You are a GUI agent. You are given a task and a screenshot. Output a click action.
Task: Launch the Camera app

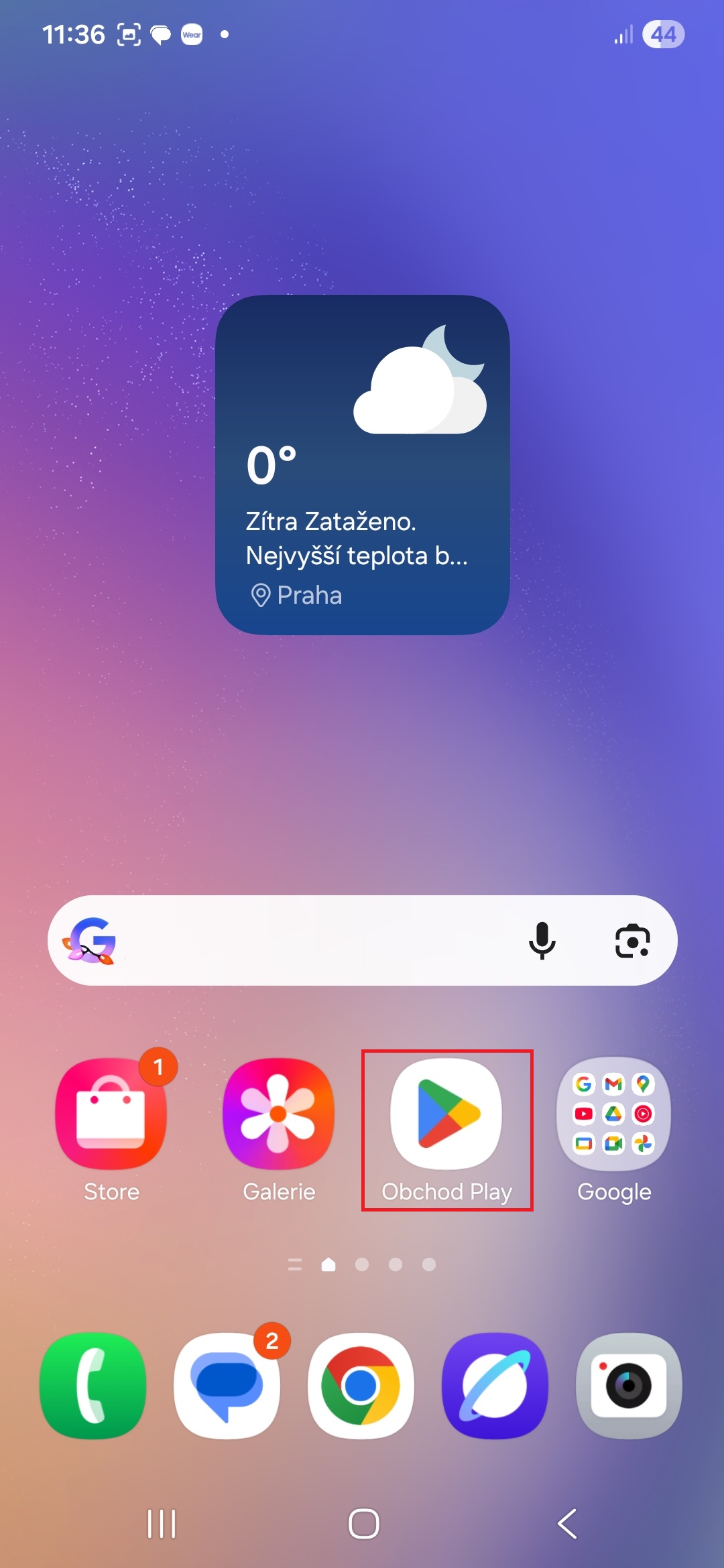point(629,1386)
